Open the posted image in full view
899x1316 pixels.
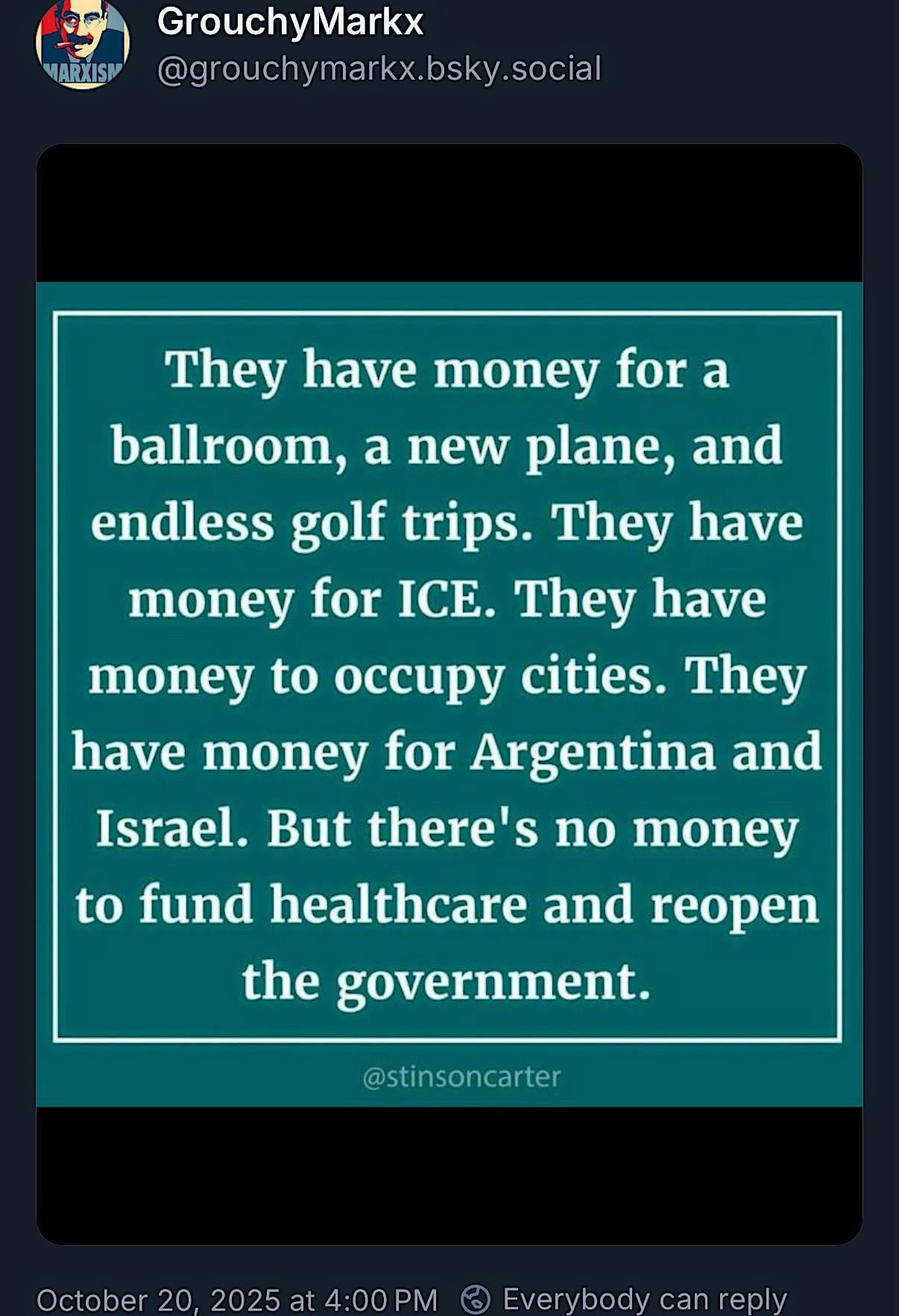pos(449,693)
